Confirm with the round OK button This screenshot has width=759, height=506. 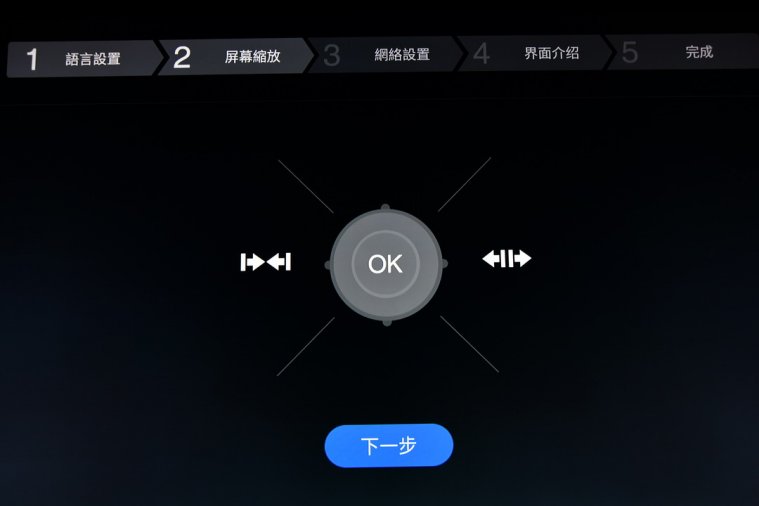pyautogui.click(x=385, y=264)
